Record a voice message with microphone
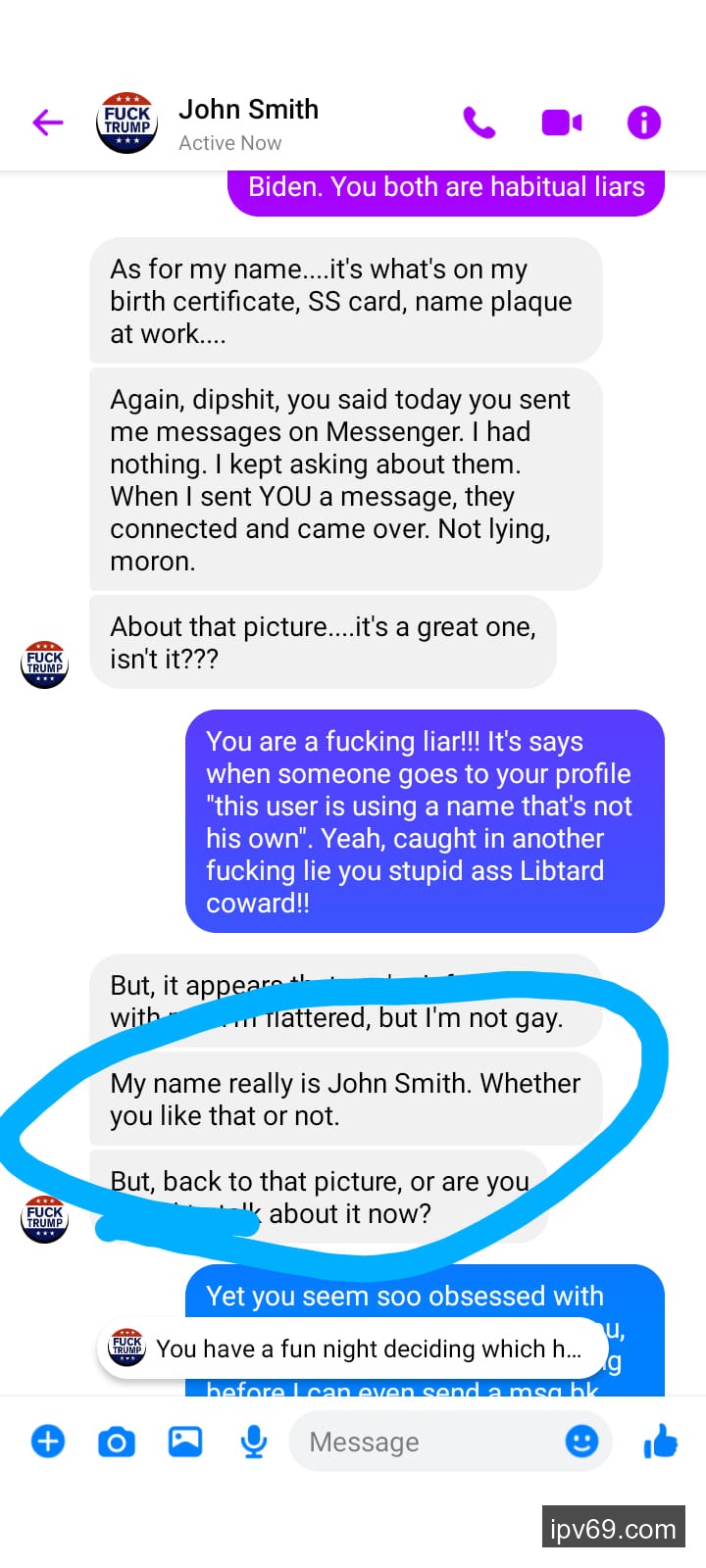 click(254, 1442)
